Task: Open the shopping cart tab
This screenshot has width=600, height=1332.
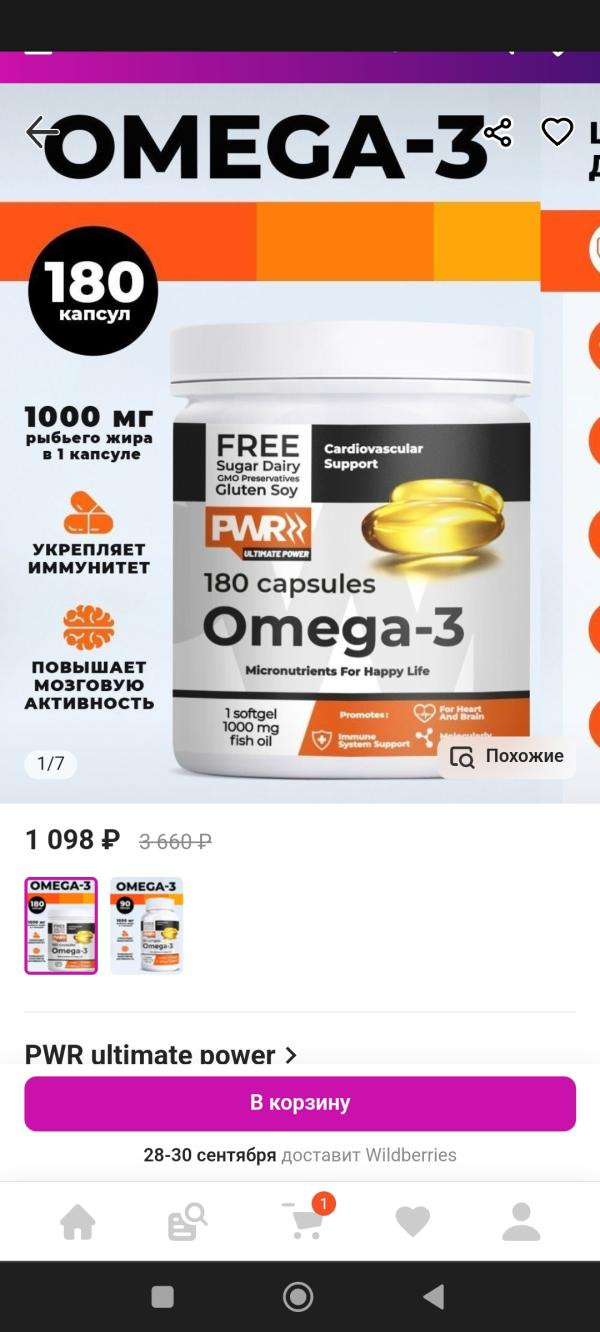Action: 303,1222
